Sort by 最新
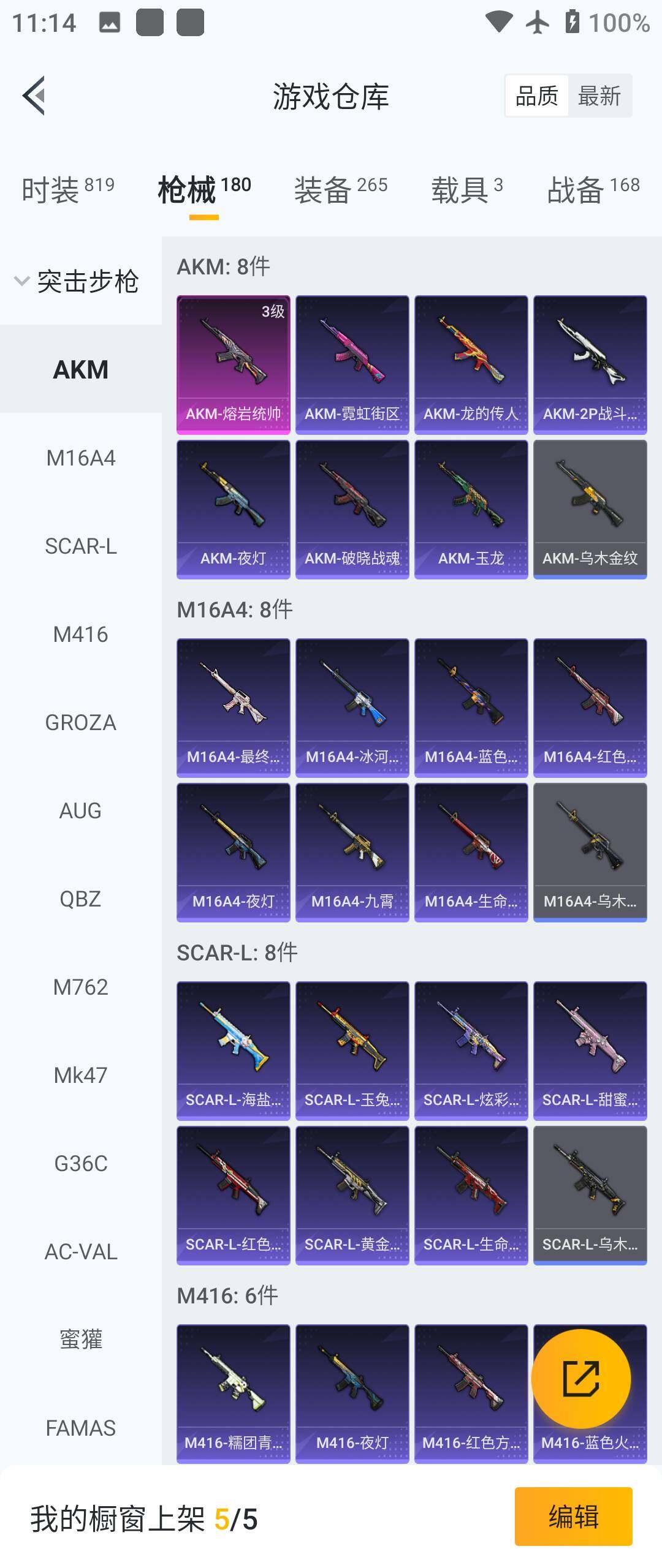Screen dimensions: 662x1568 [599, 96]
